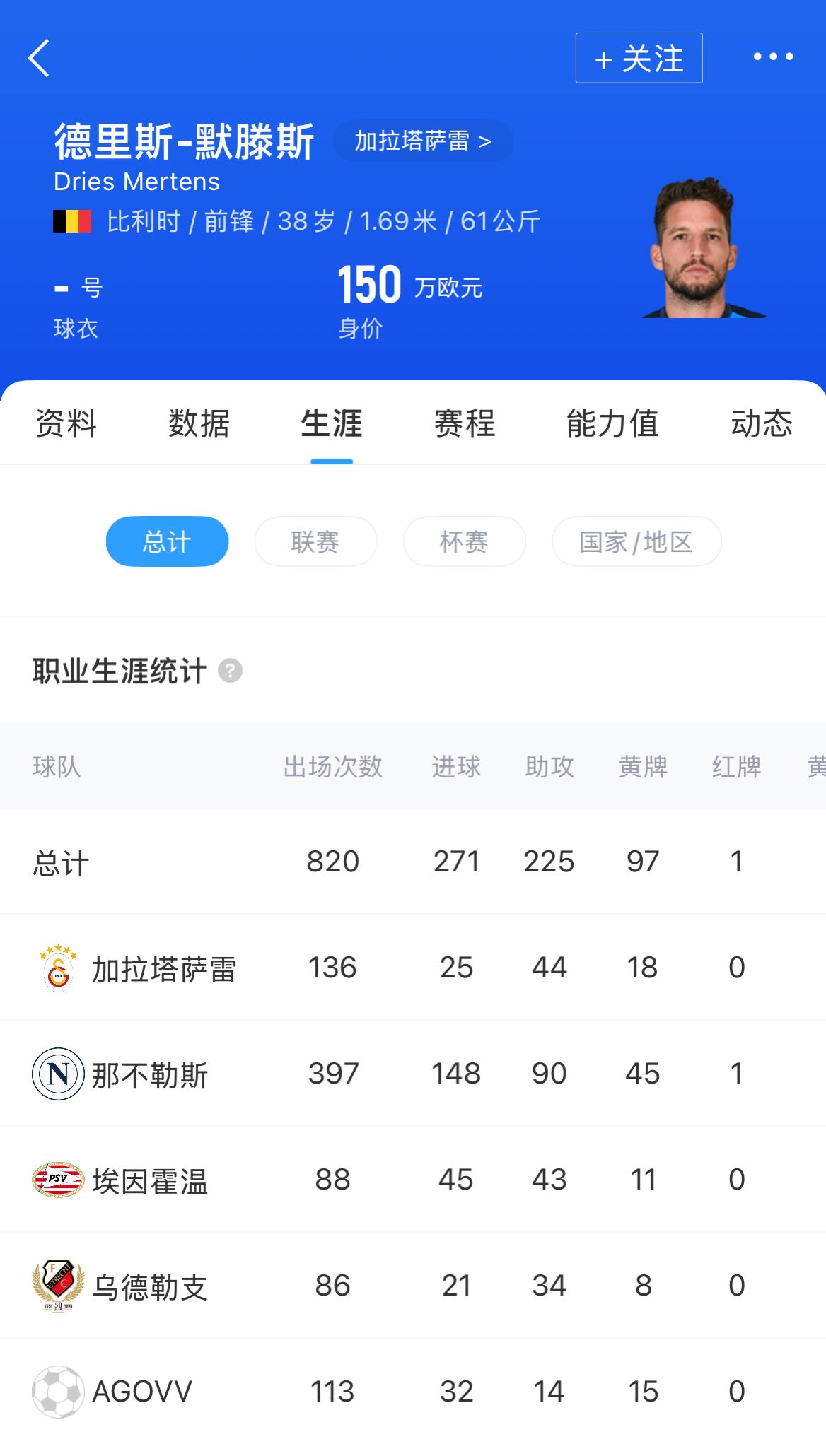Open the 加拉塔萨雷 team row
This screenshot has width=826, height=1456.
point(163,968)
